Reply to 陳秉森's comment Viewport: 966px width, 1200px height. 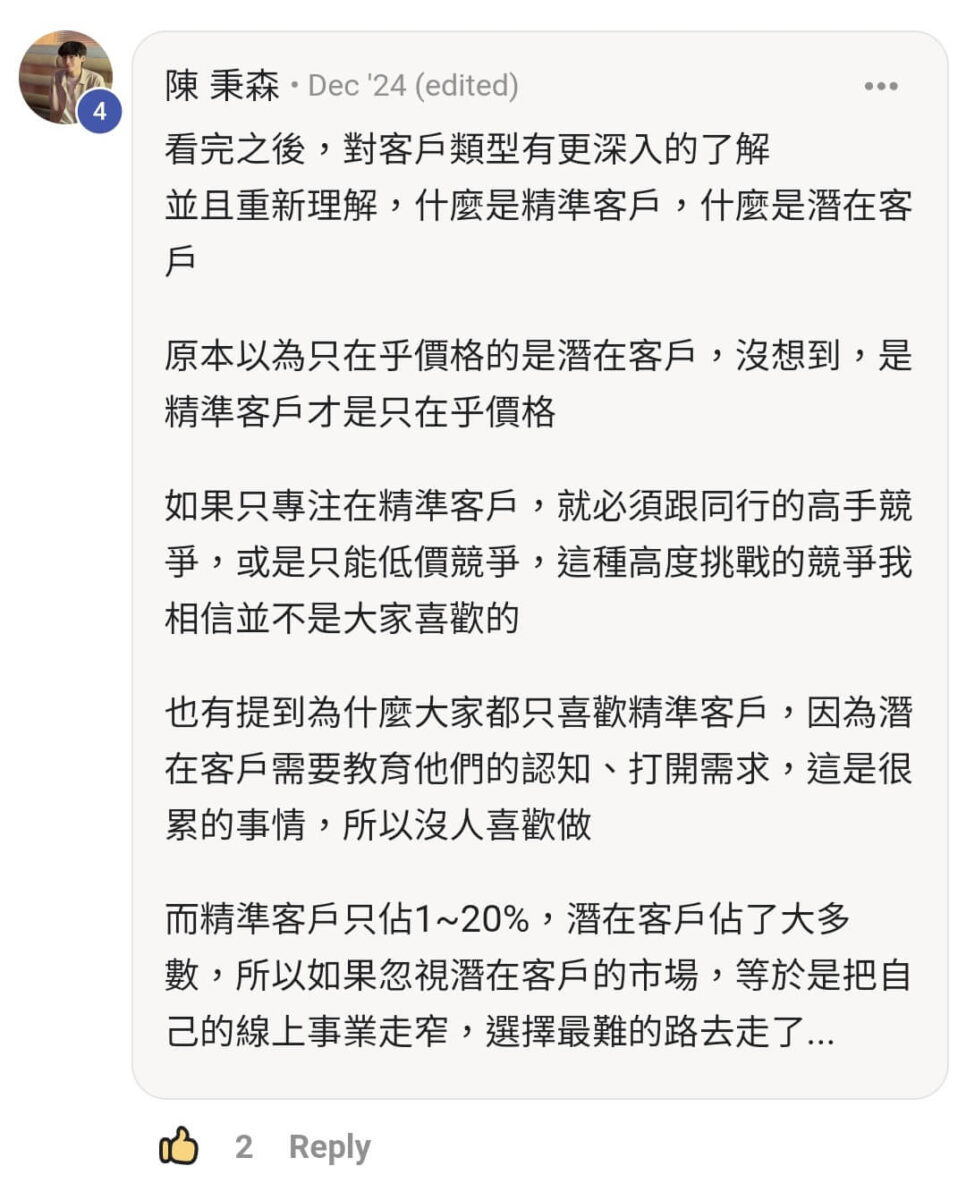pos(329,1147)
